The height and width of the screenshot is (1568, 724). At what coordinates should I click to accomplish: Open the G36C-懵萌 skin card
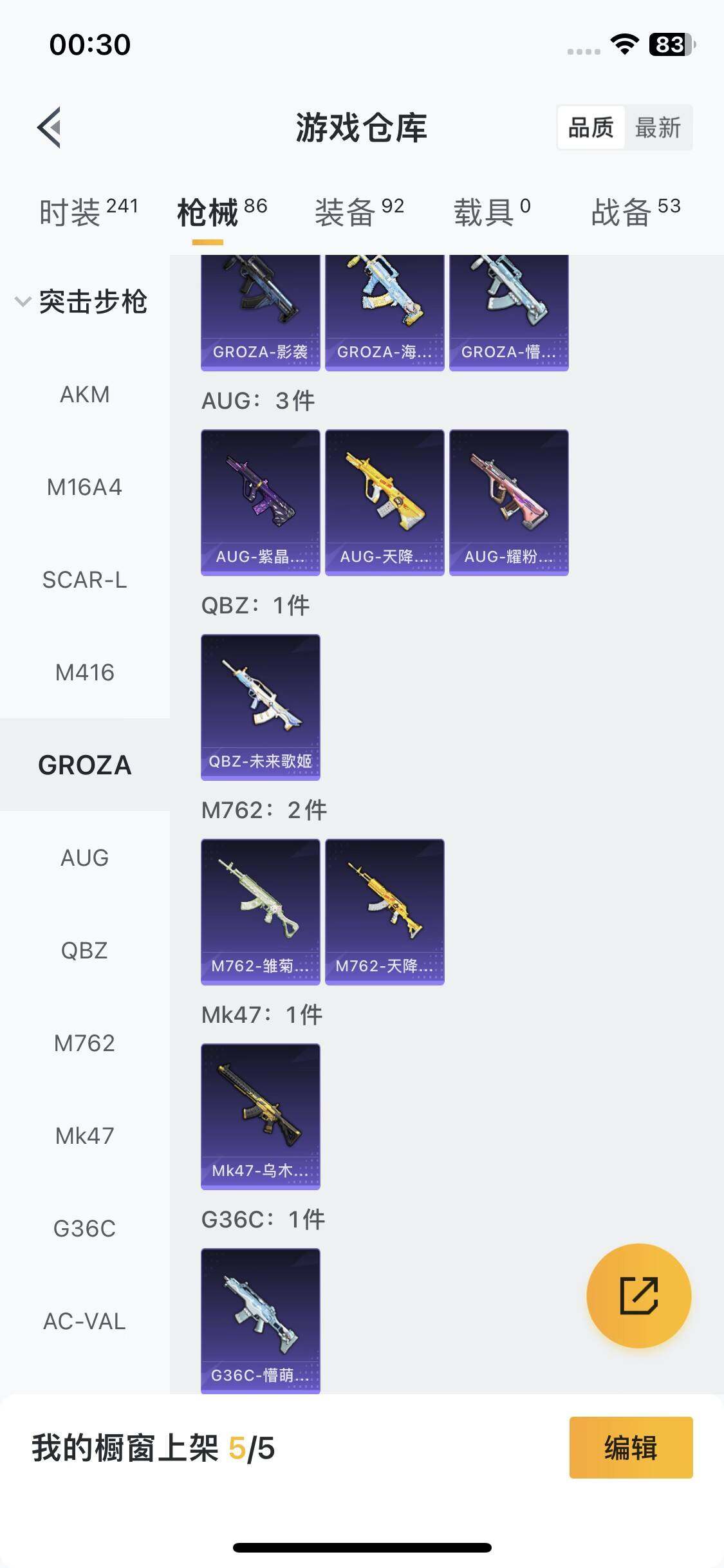tap(260, 1320)
